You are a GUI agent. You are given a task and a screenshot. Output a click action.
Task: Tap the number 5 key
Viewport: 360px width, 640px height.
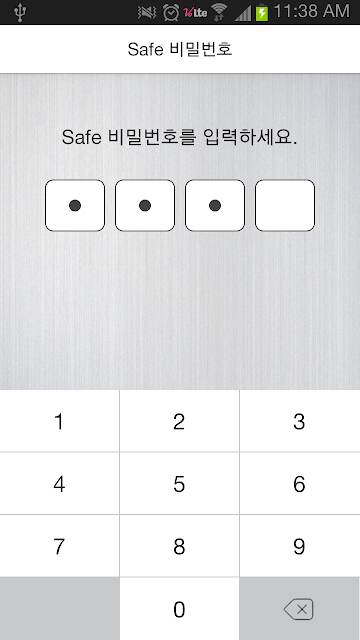pyautogui.click(x=179, y=483)
